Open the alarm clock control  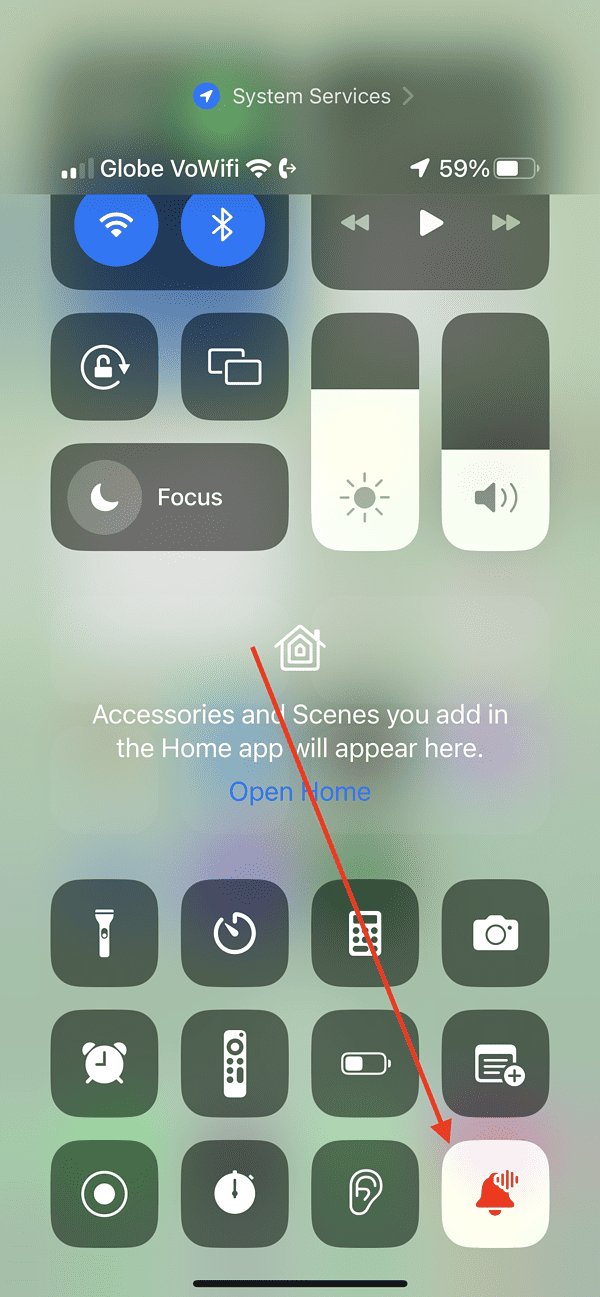point(104,1063)
